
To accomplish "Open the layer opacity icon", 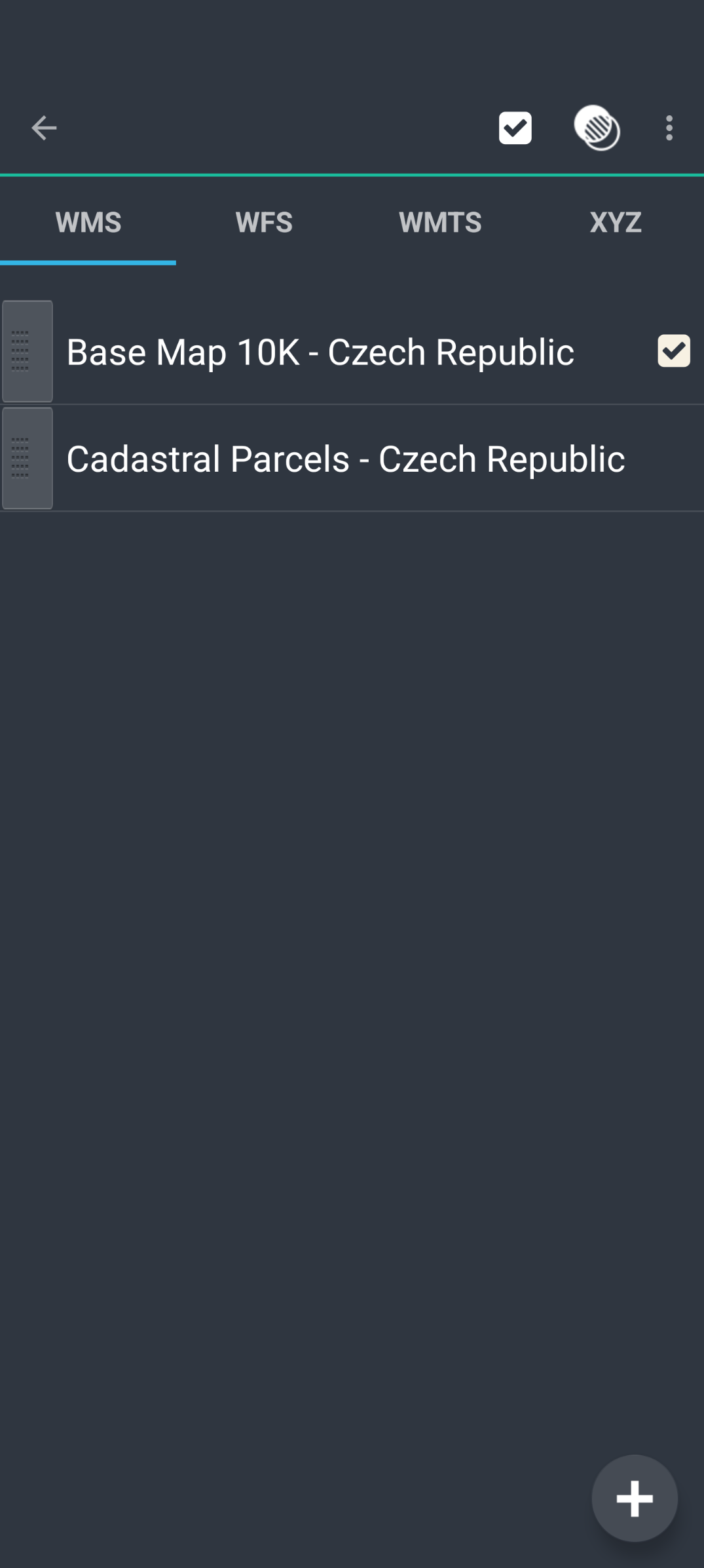I will click(x=597, y=128).
